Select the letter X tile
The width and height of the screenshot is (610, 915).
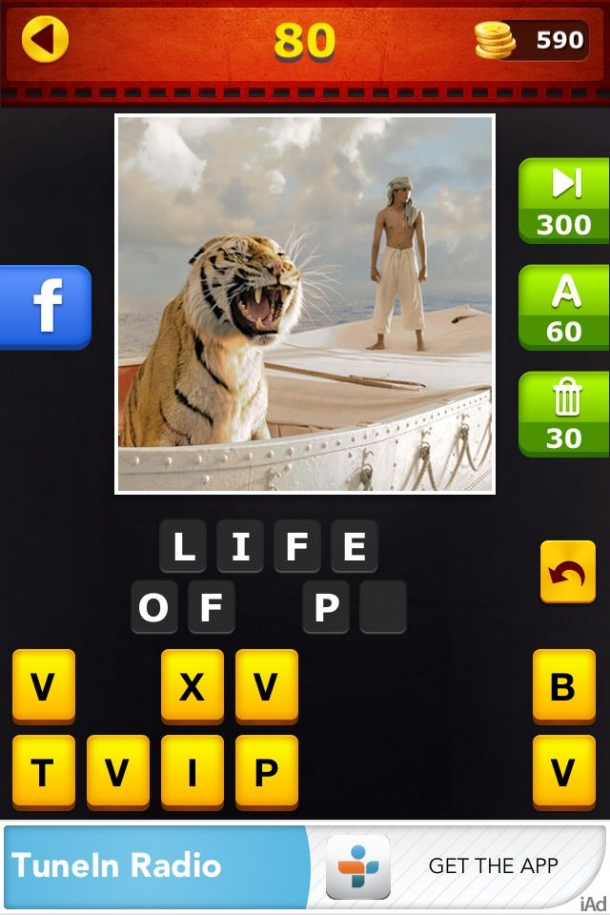coord(192,686)
